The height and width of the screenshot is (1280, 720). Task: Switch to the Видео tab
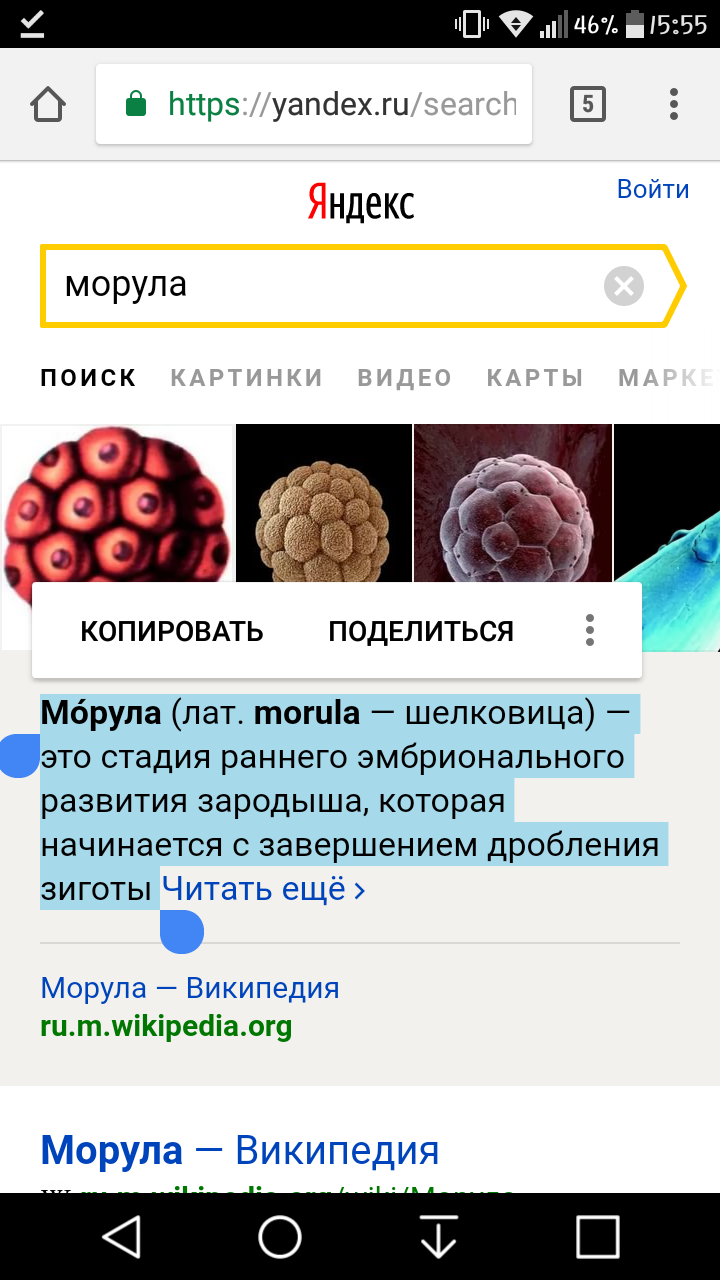(405, 378)
